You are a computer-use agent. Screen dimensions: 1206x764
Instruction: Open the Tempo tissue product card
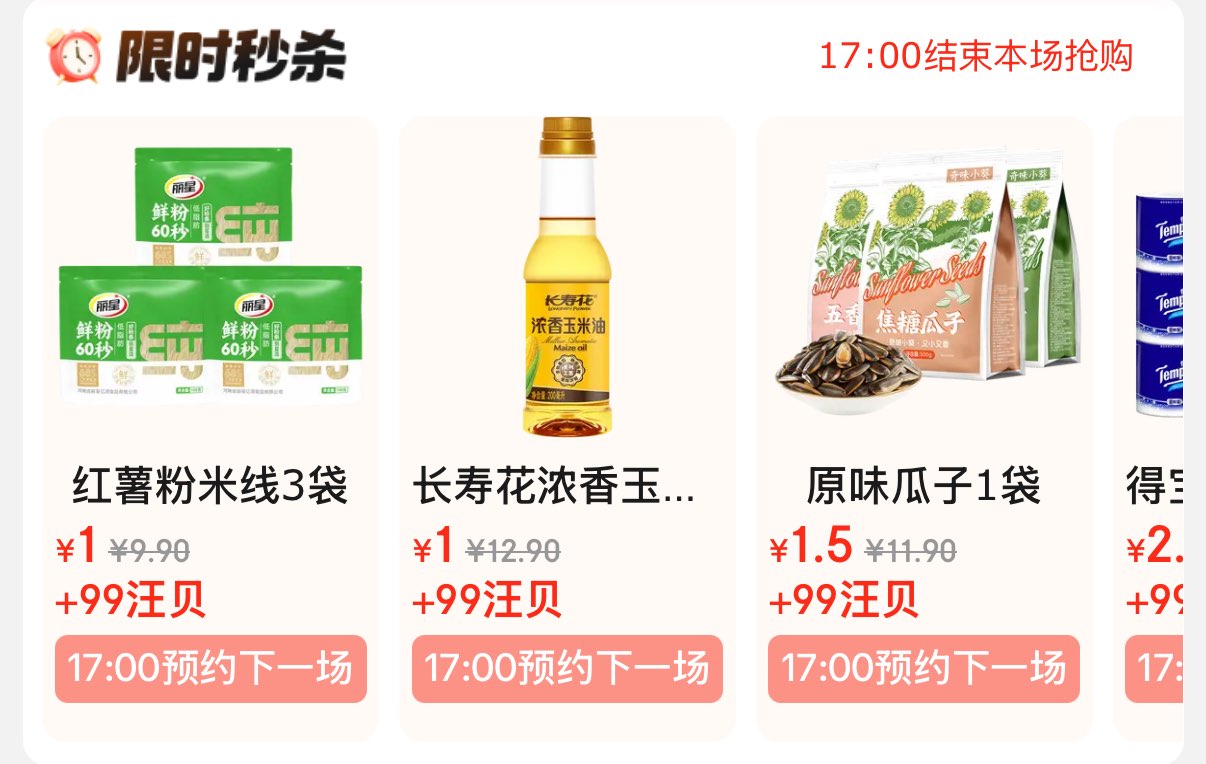coord(1149,429)
